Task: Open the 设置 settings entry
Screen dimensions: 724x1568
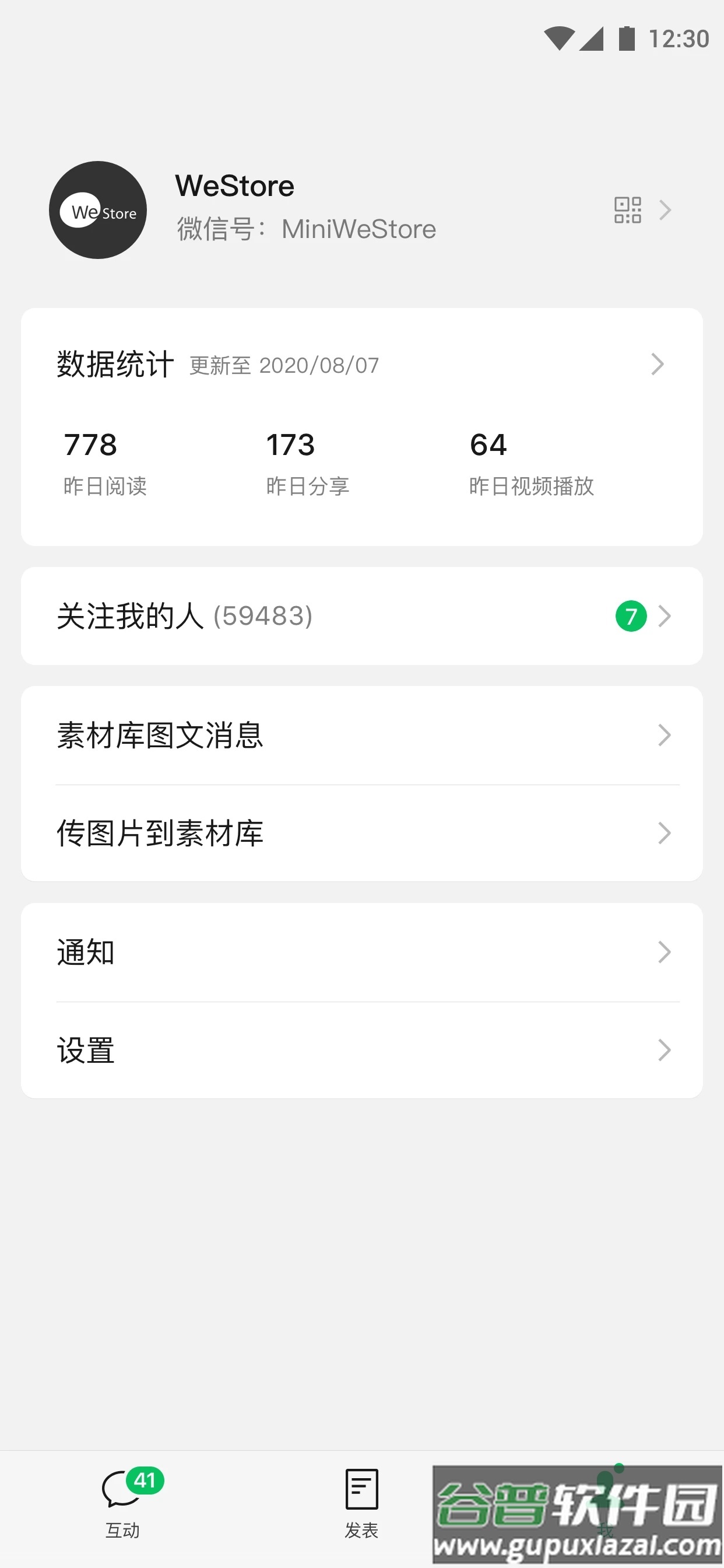Action: pyautogui.click(x=85, y=1049)
